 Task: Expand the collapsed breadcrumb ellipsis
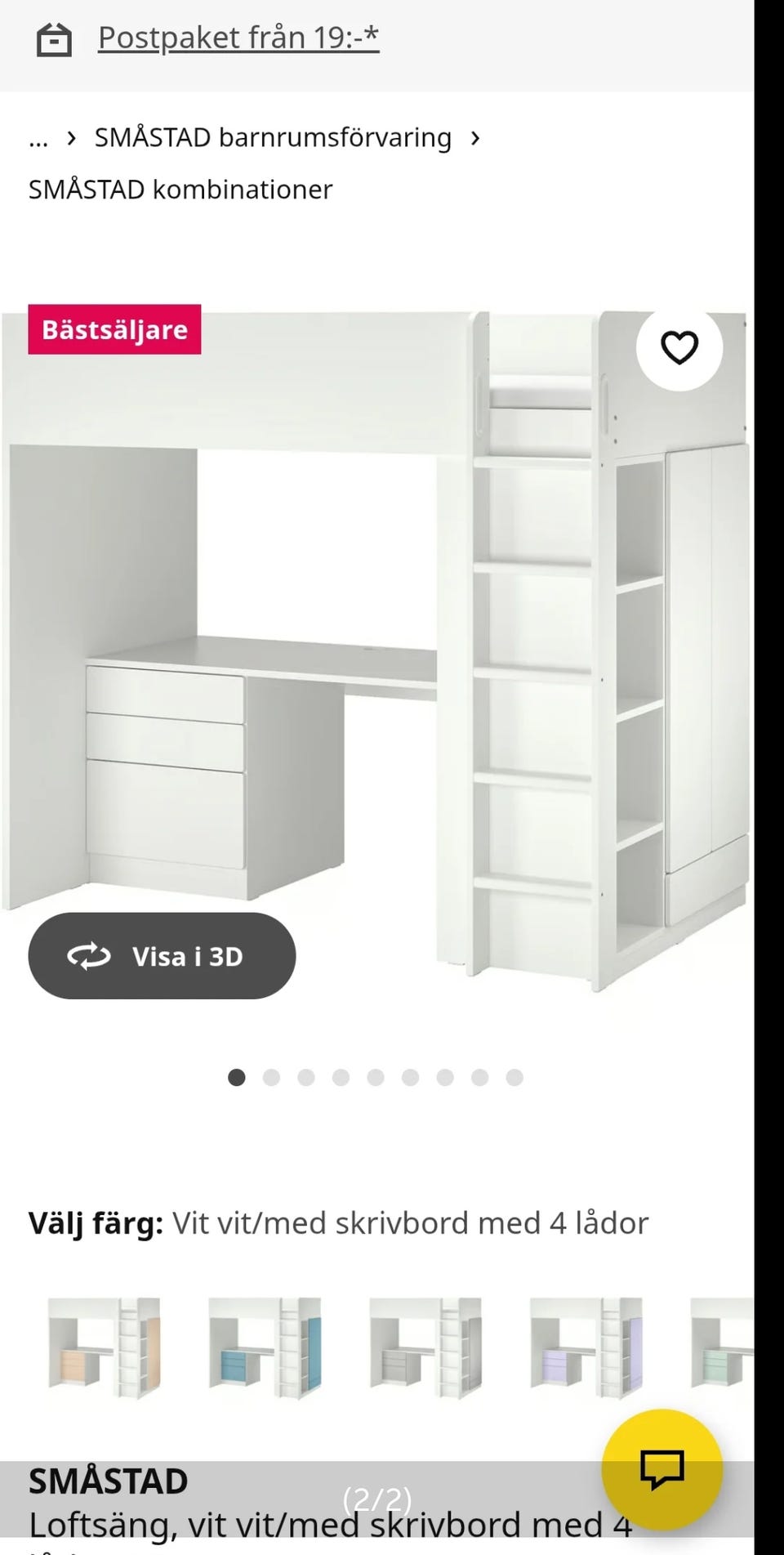point(37,139)
